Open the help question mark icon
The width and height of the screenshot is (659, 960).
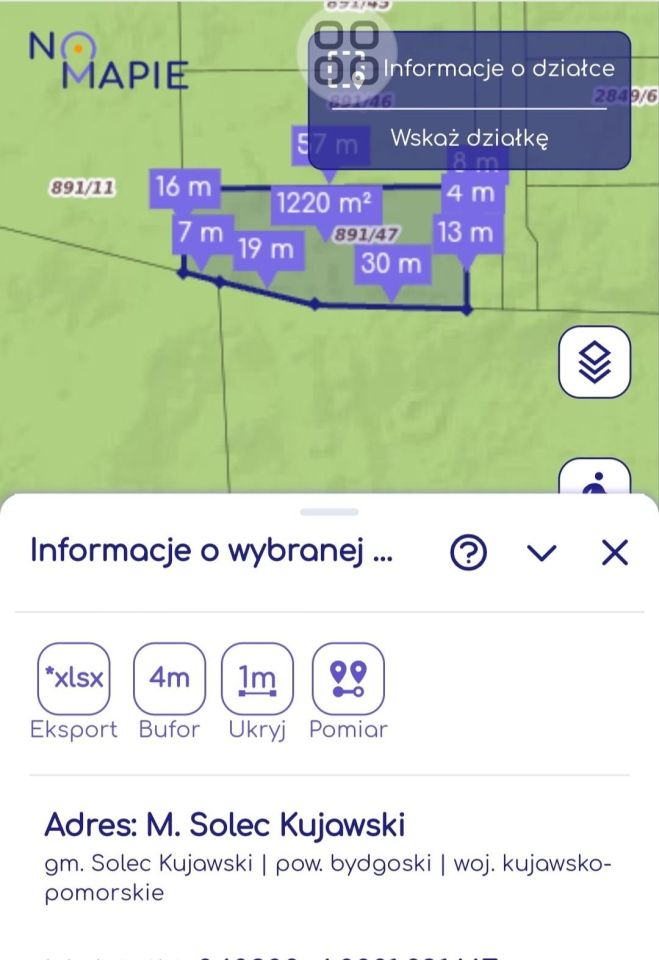tap(468, 552)
